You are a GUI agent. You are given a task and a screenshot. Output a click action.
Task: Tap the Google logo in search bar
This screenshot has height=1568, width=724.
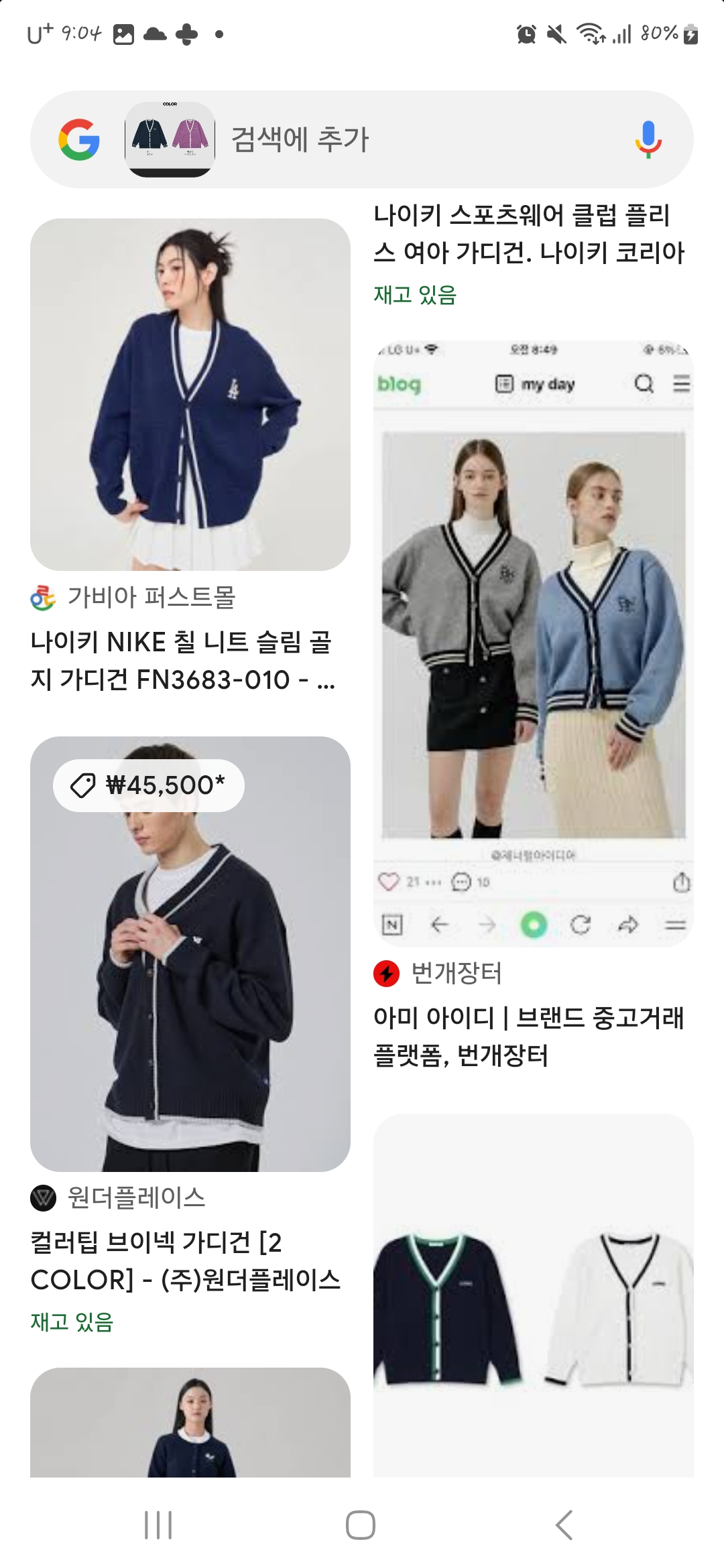(x=79, y=139)
